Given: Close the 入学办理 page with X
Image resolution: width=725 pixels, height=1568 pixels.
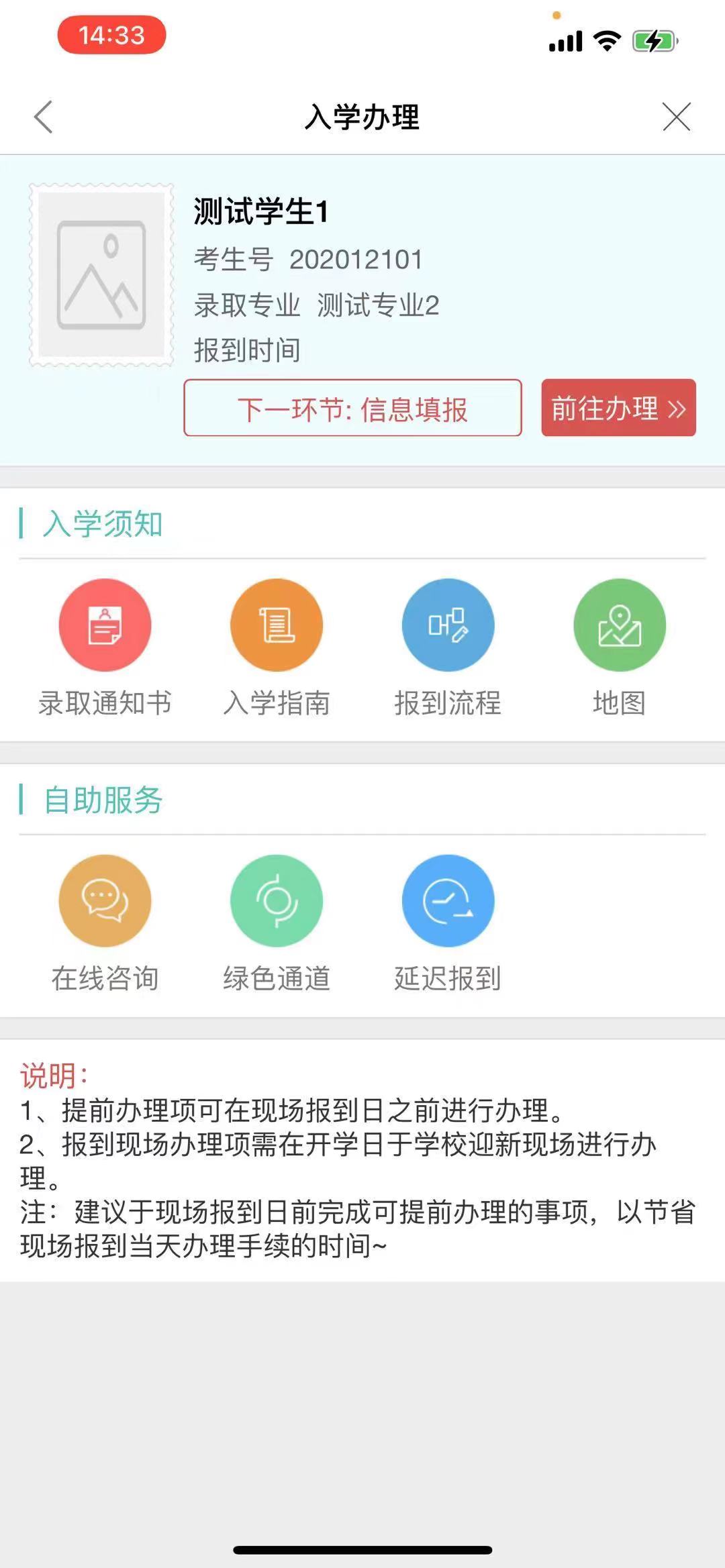Looking at the screenshot, I should (676, 117).
